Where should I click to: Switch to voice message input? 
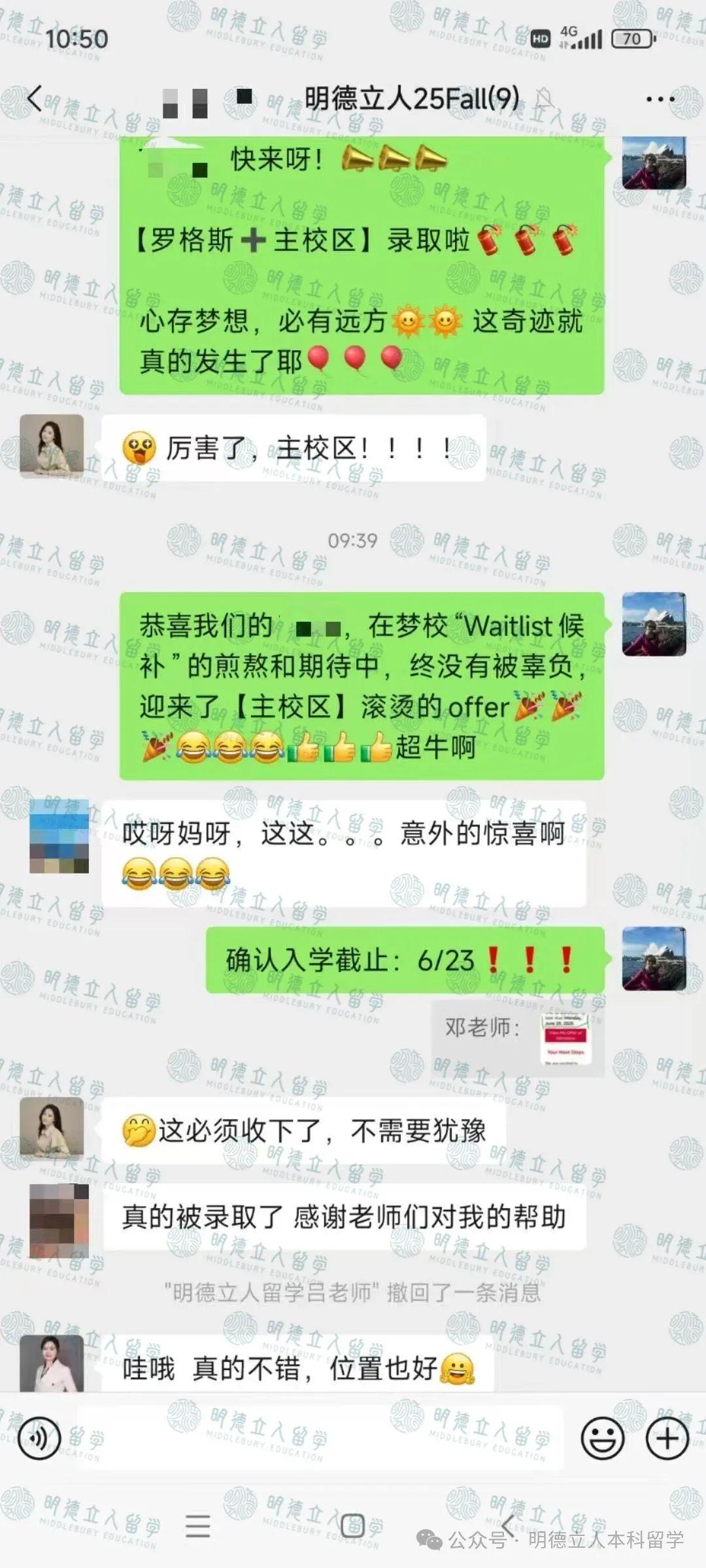(x=39, y=1439)
